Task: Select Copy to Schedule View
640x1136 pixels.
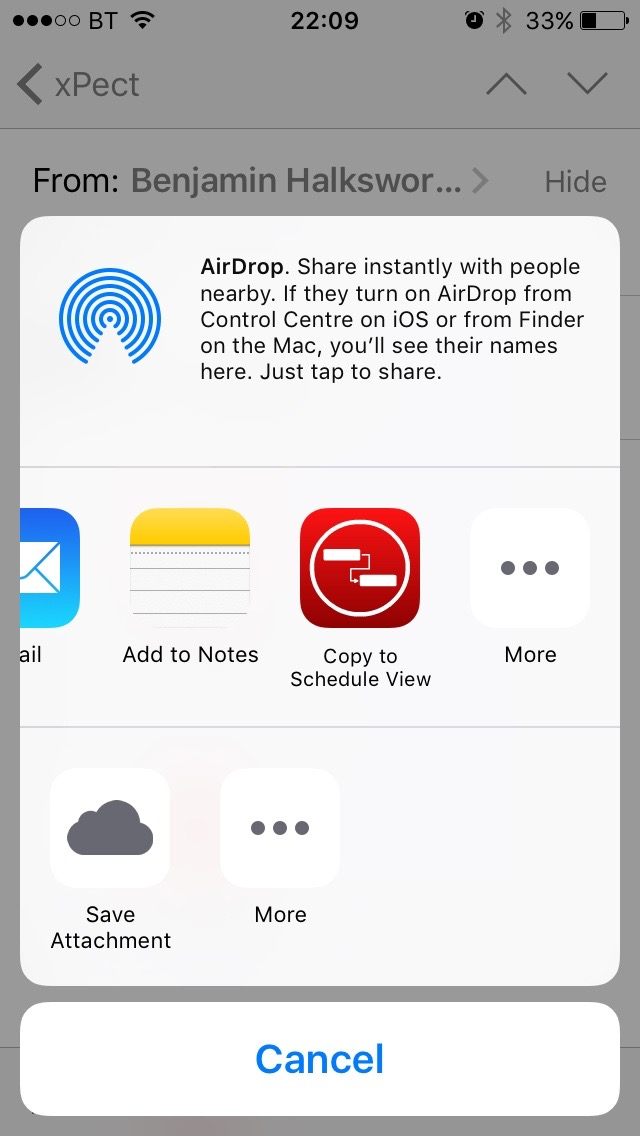Action: tap(360, 568)
